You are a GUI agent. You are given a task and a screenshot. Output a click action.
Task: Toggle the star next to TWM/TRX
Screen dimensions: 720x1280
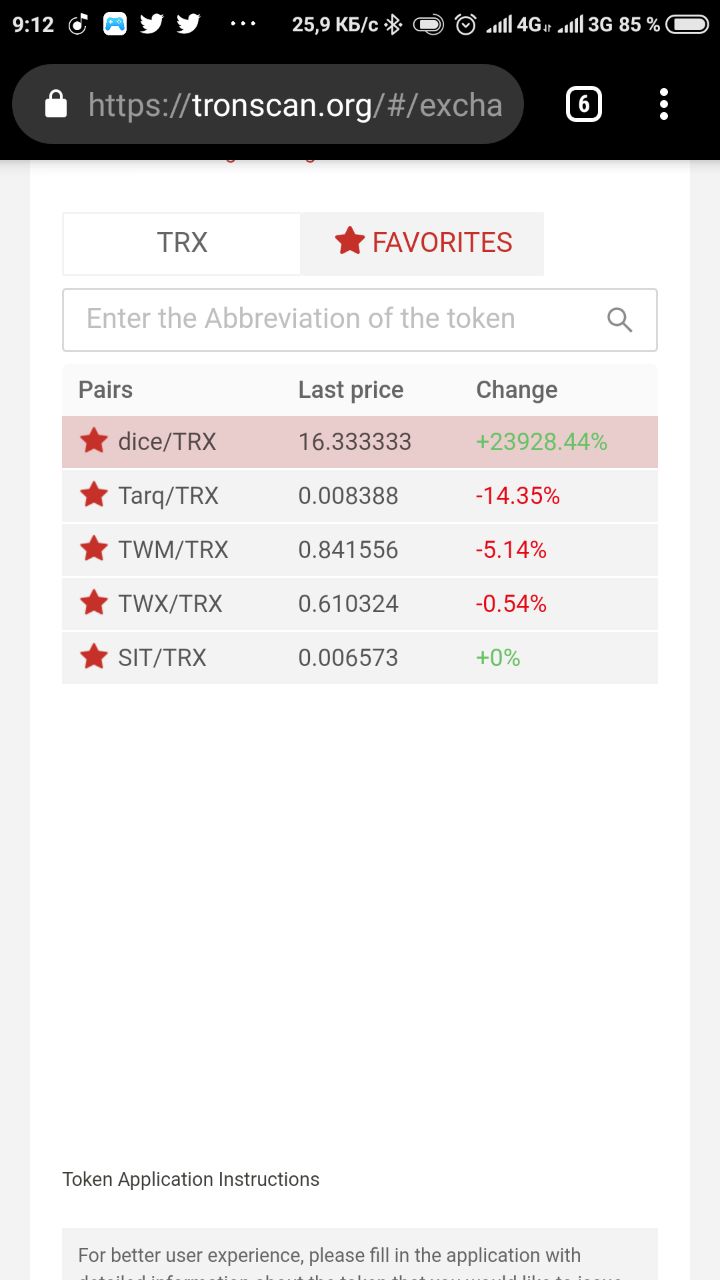point(94,548)
